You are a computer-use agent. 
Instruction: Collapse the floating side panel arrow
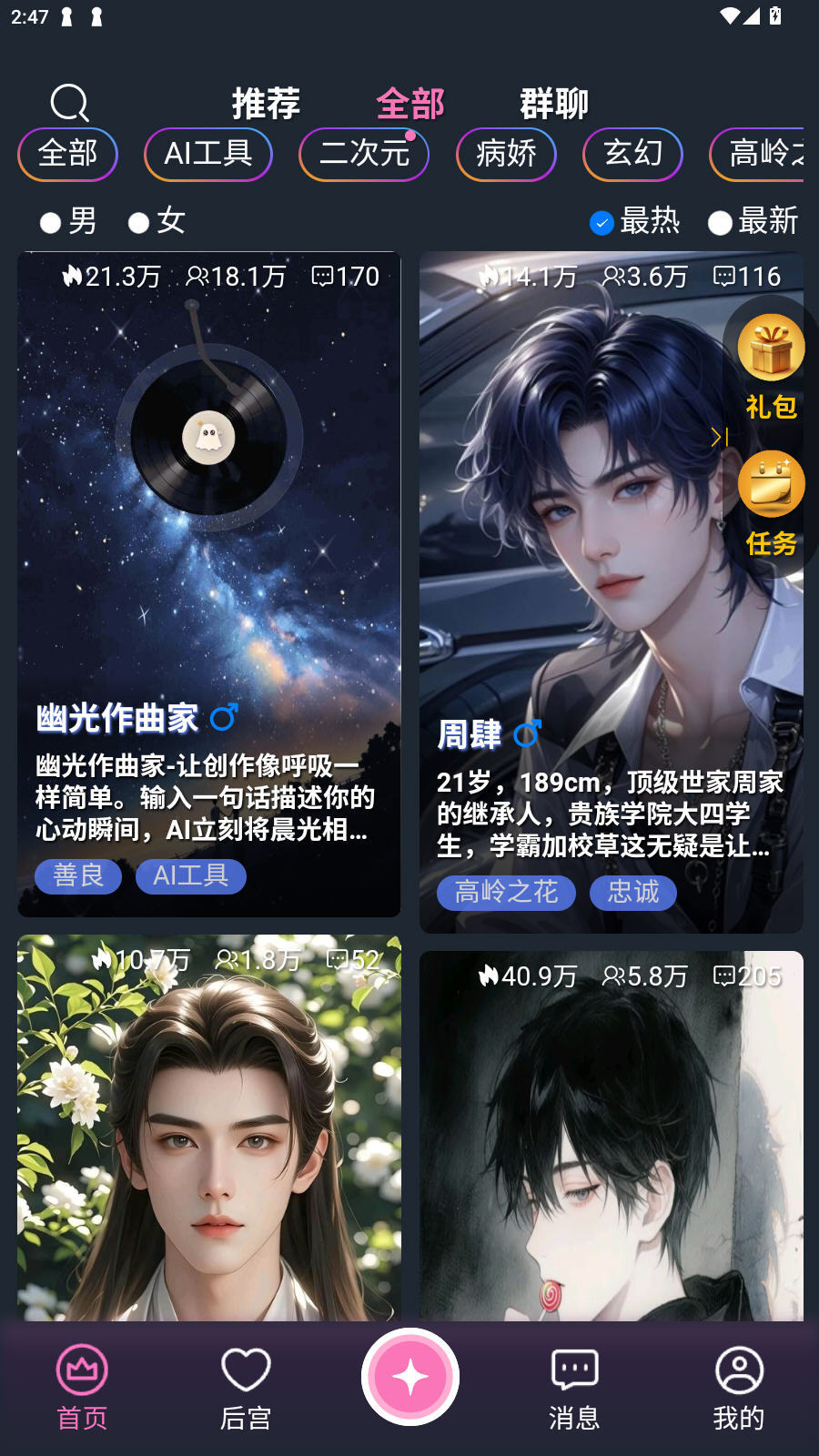(719, 437)
